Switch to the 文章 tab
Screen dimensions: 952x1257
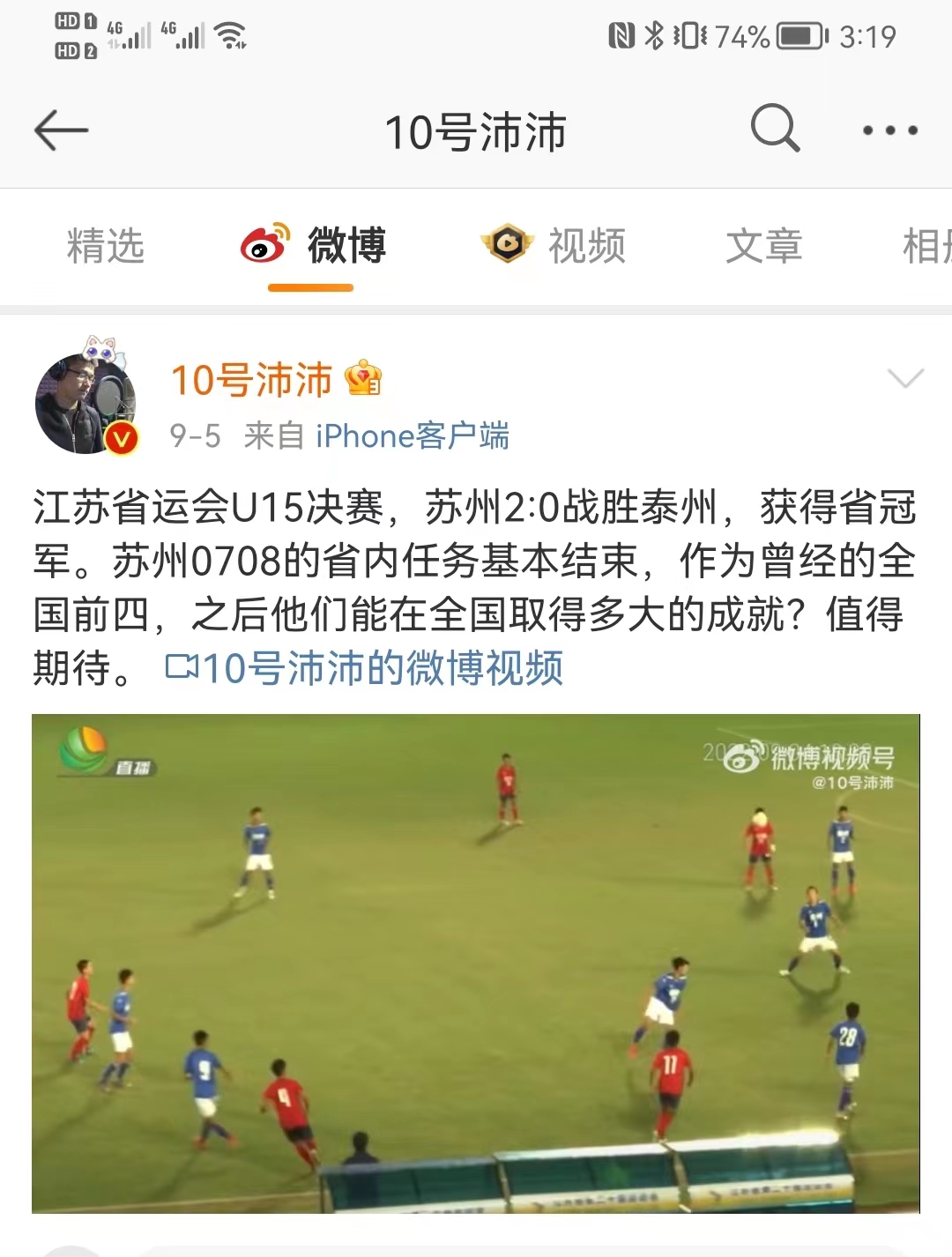point(766,247)
